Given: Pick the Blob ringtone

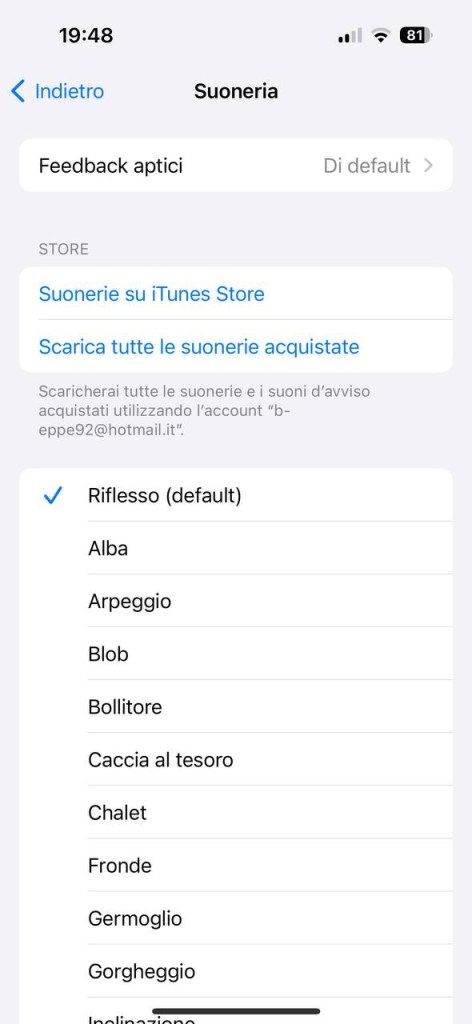Looking at the screenshot, I should [236, 654].
